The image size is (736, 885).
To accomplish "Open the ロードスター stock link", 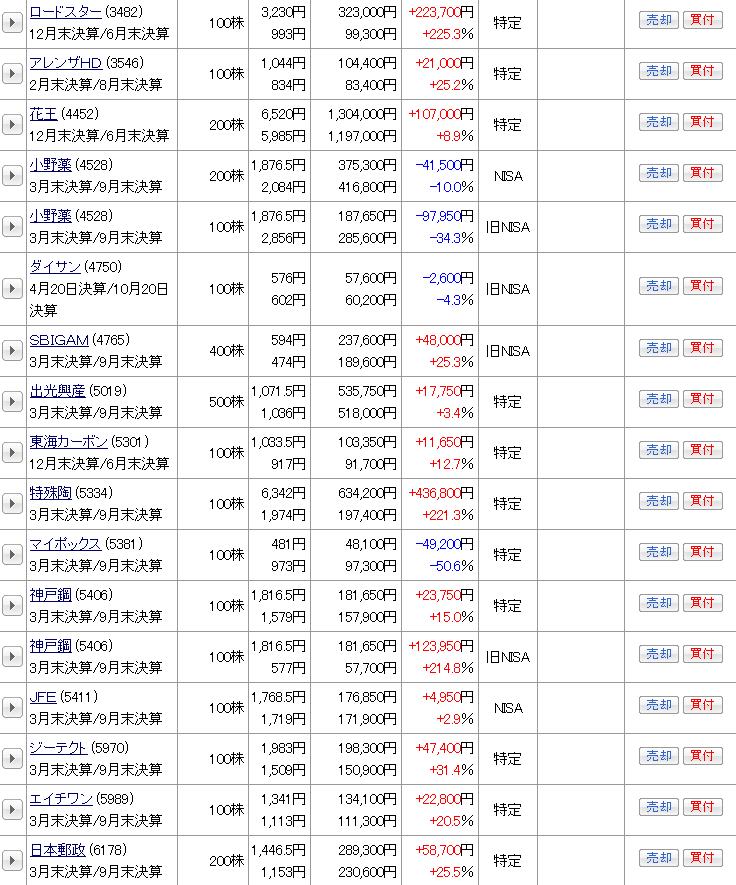I will (x=65, y=12).
